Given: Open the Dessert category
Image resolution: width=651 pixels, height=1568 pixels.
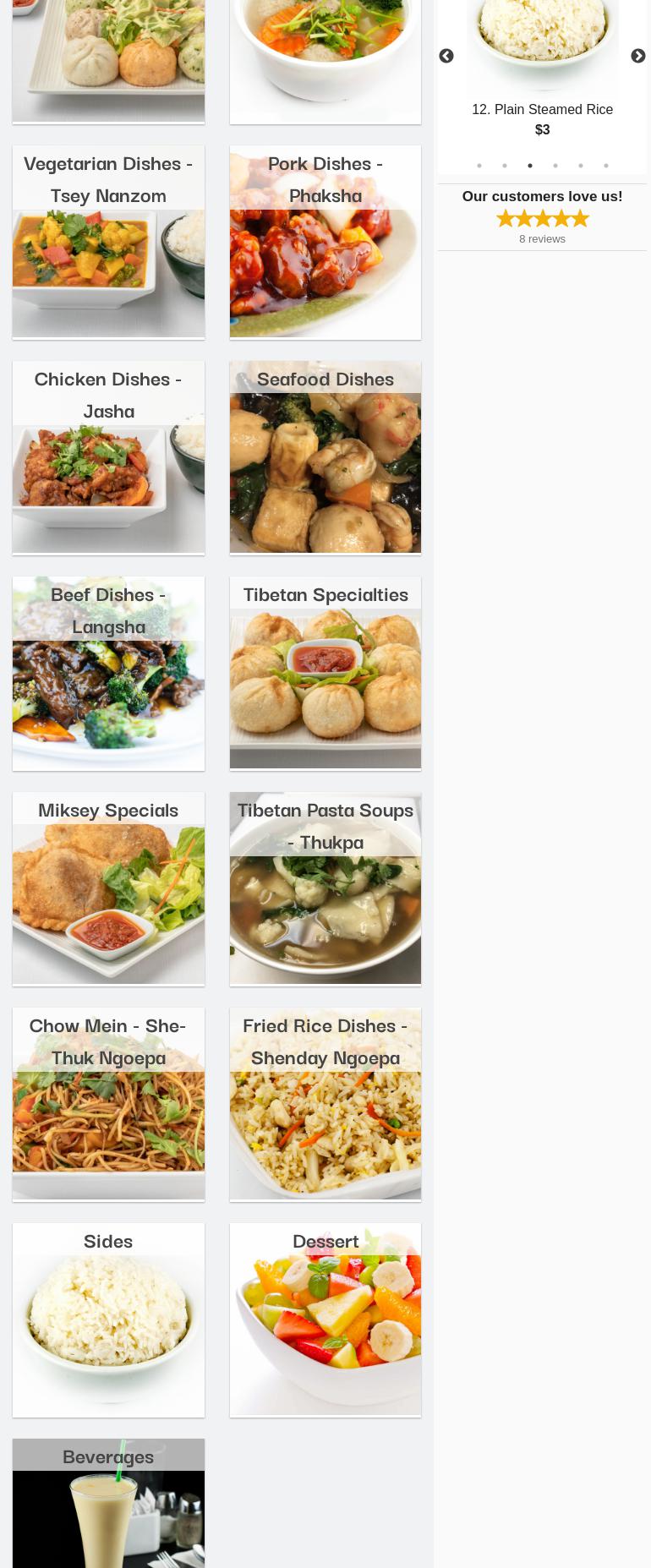Looking at the screenshot, I should tap(325, 1320).
